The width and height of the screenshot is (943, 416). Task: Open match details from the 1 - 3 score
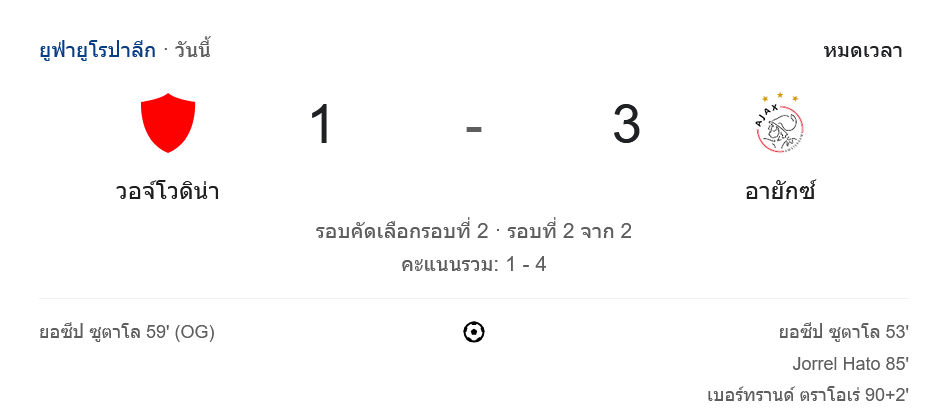473,127
